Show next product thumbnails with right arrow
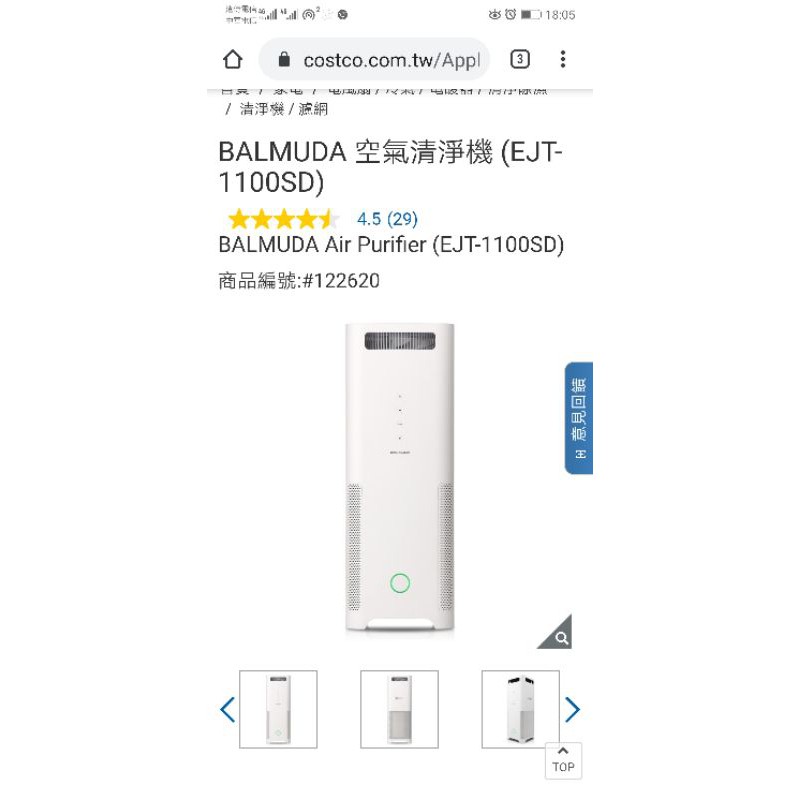This screenshot has width=800, height=800. pyautogui.click(x=572, y=709)
